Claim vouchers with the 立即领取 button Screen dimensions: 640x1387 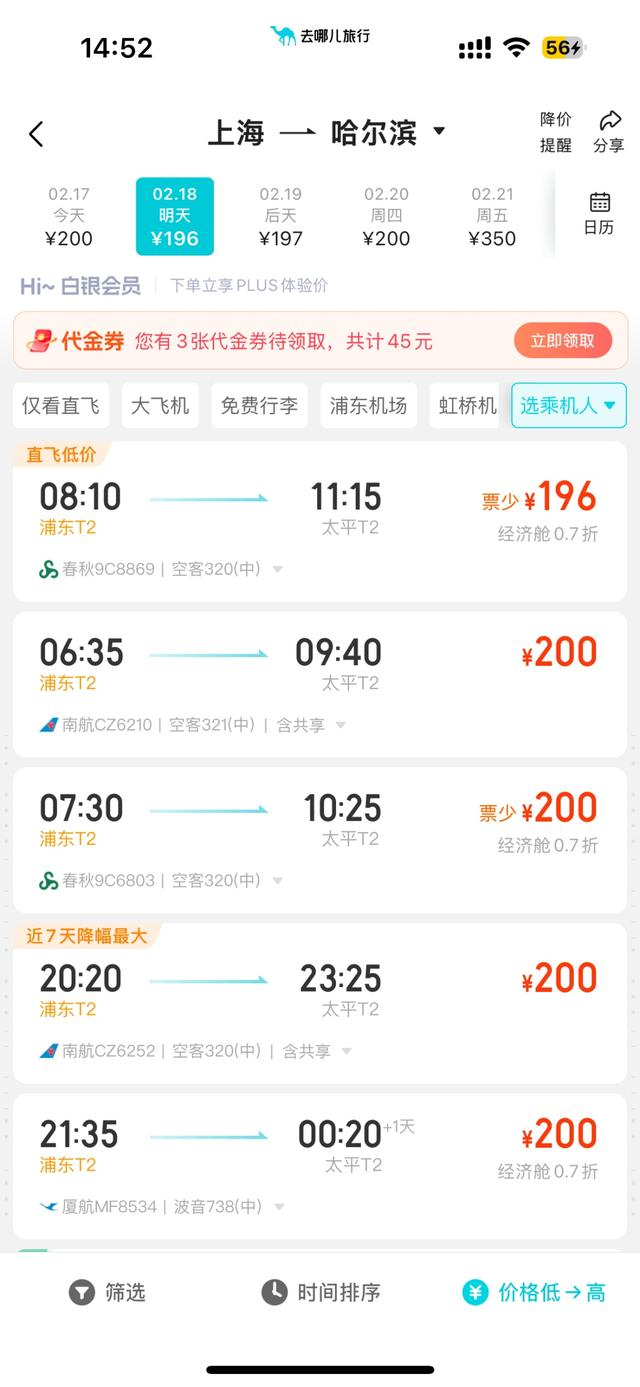pyautogui.click(x=563, y=341)
